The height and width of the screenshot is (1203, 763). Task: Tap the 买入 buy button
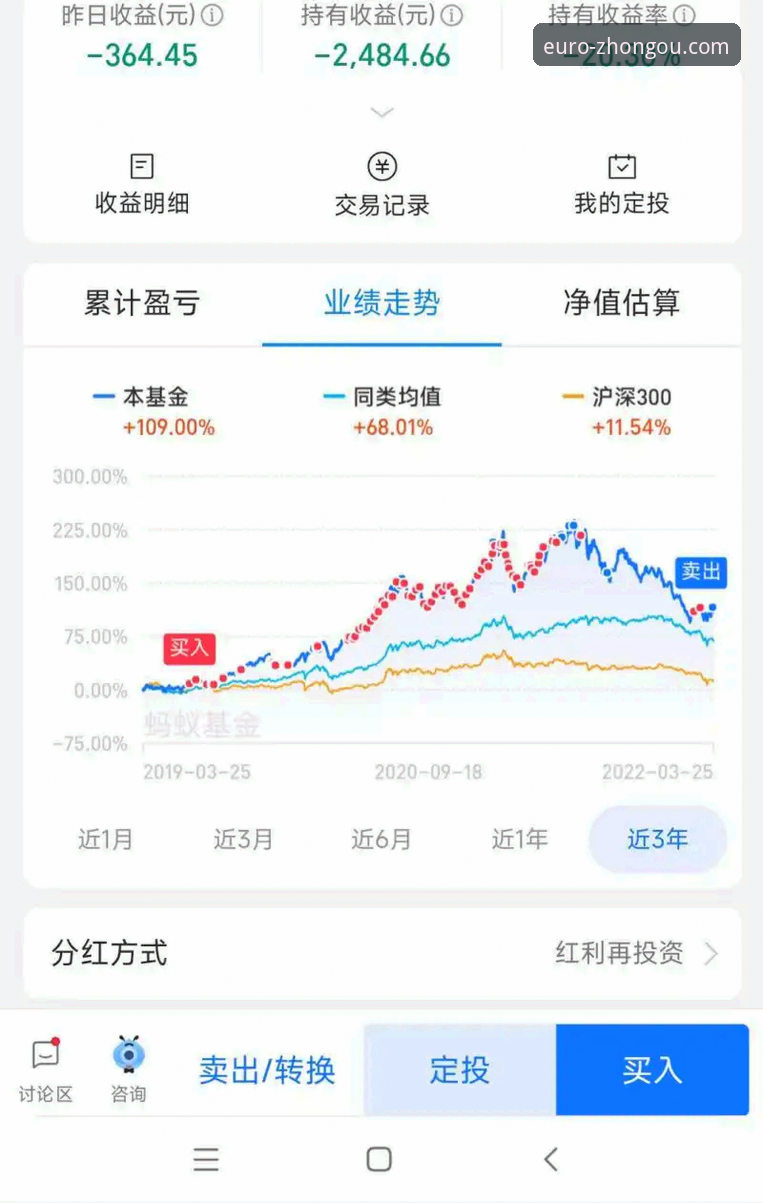click(652, 1069)
